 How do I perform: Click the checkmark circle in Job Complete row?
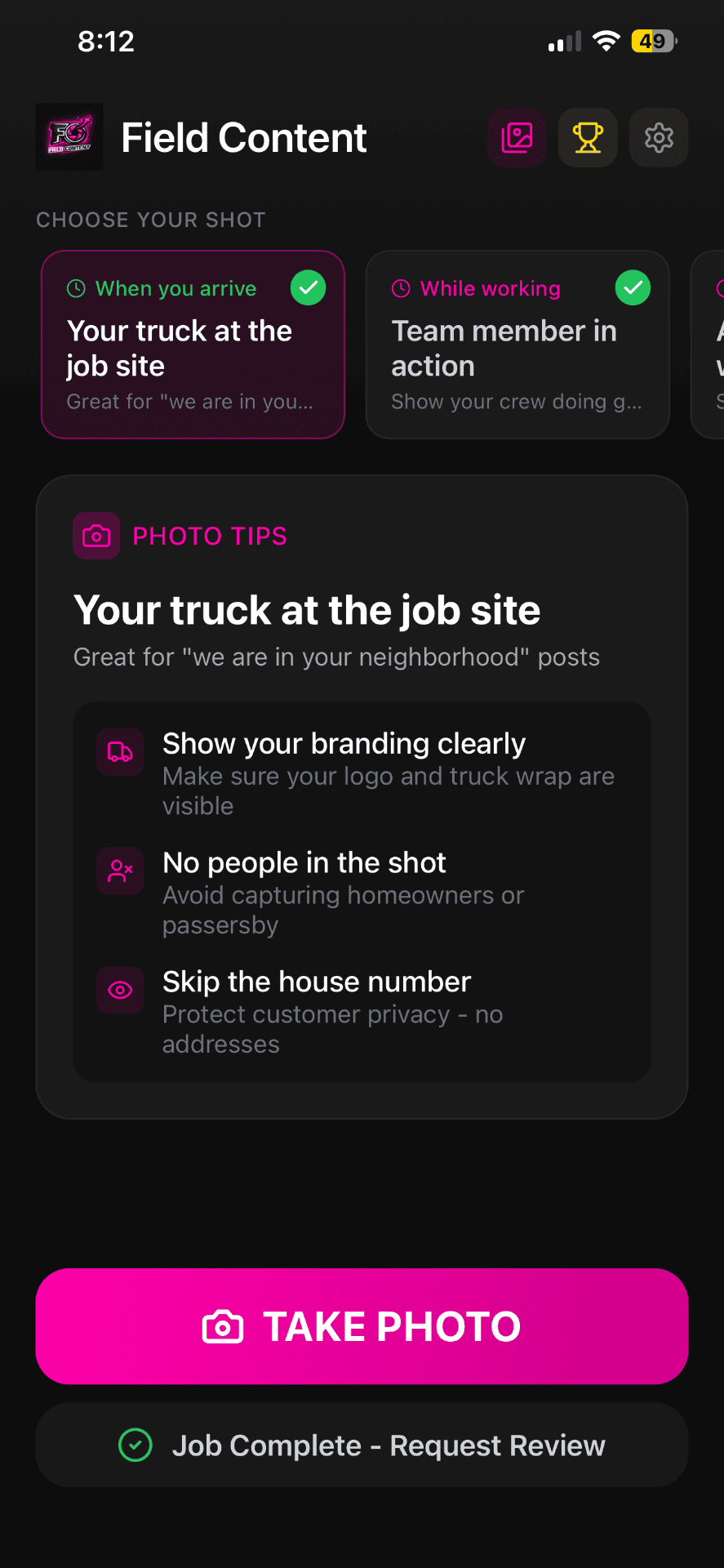click(135, 1445)
